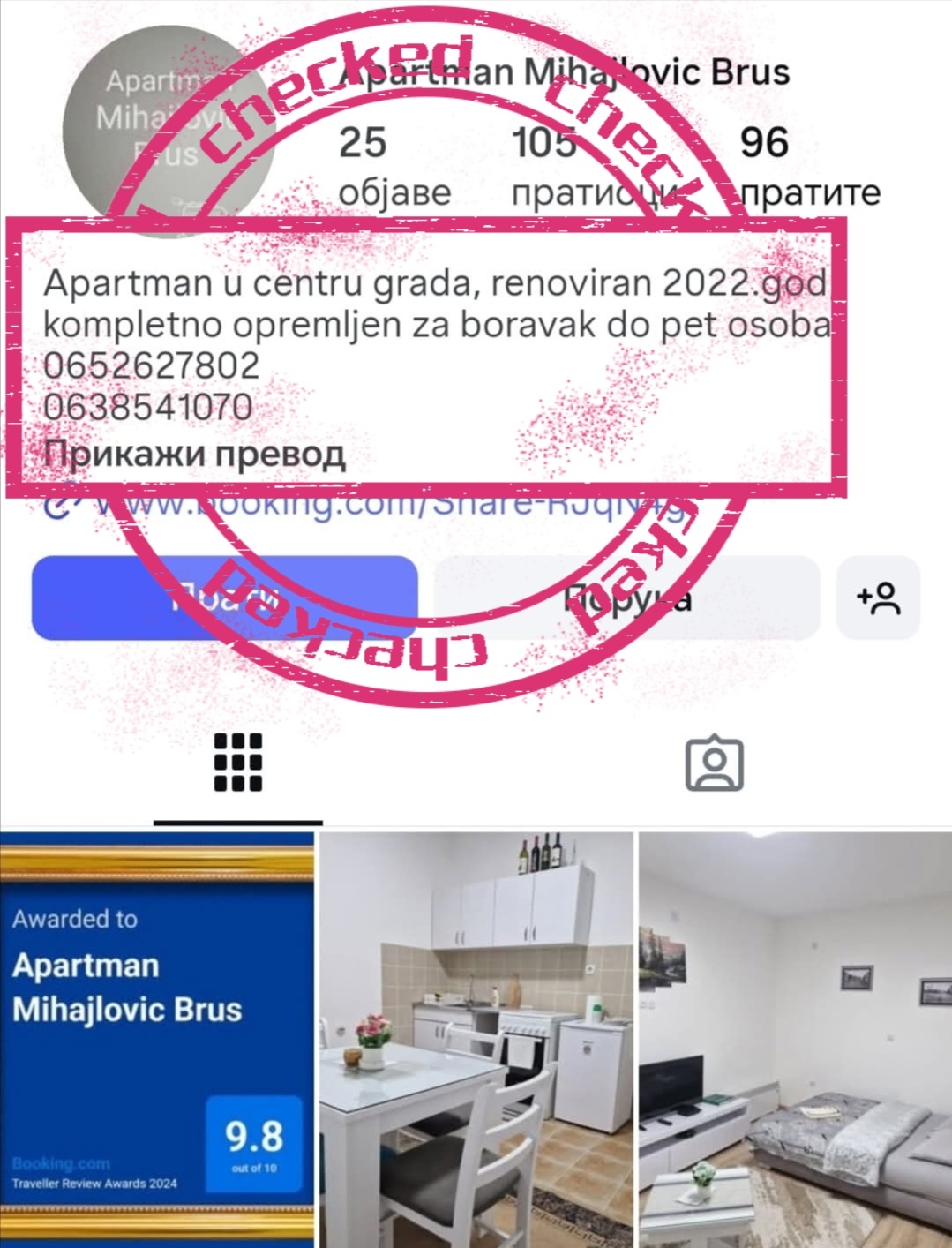Open the kitchen and dining table post

click(x=476, y=1040)
